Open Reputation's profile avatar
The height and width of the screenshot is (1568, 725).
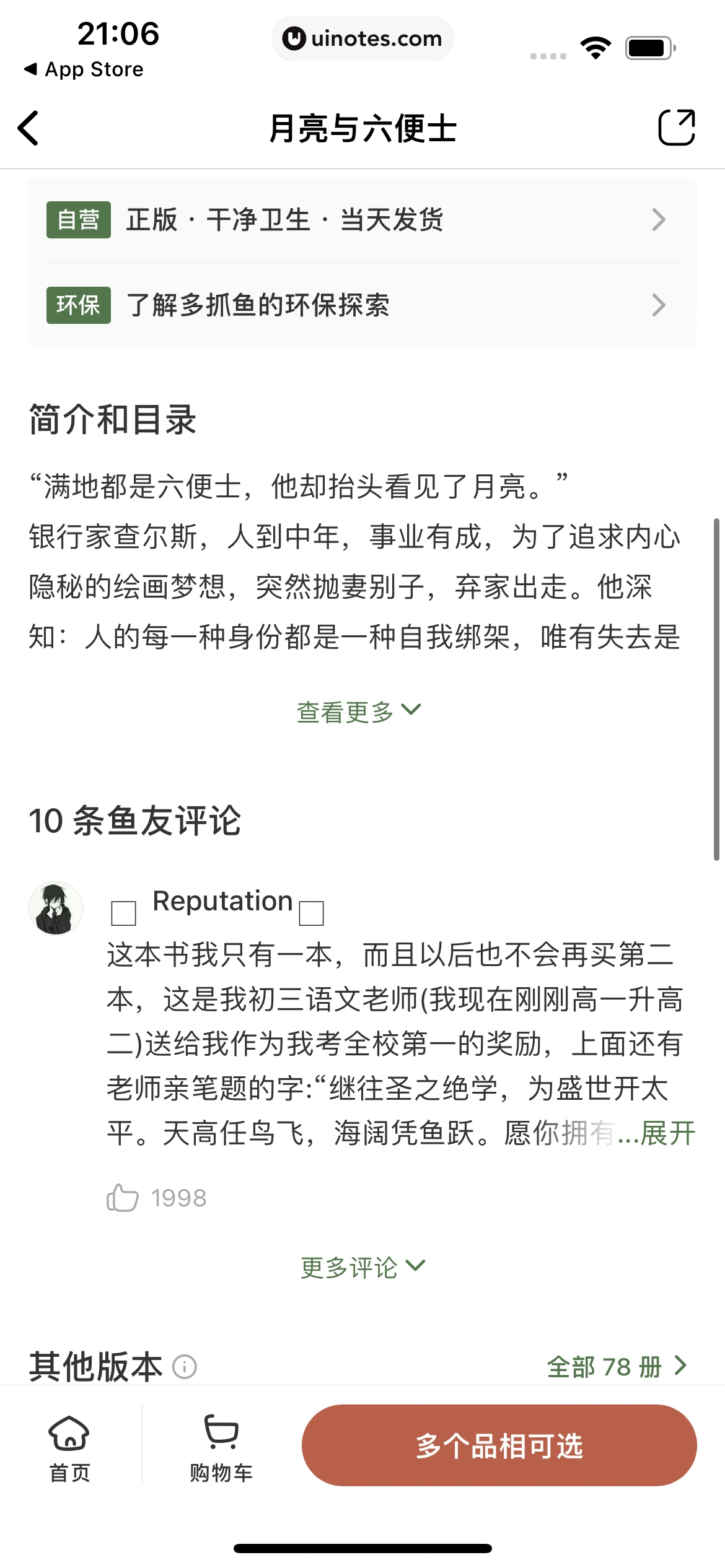(x=56, y=908)
